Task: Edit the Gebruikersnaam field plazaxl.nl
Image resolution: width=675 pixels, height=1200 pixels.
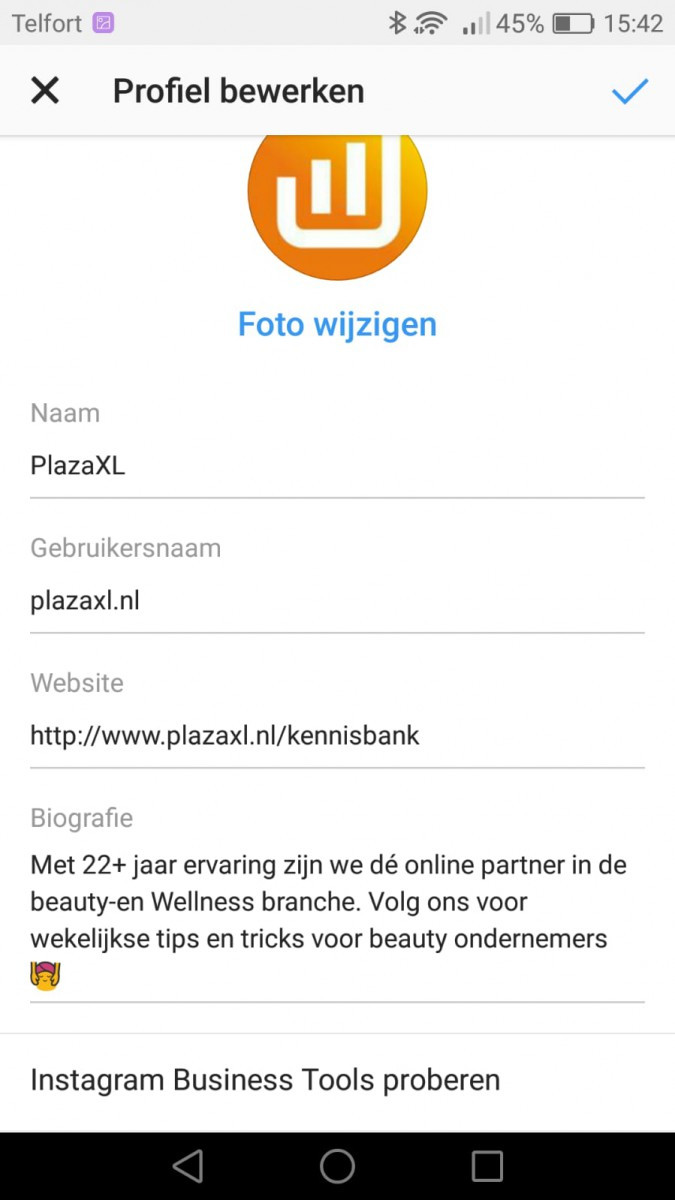Action: [x=337, y=601]
